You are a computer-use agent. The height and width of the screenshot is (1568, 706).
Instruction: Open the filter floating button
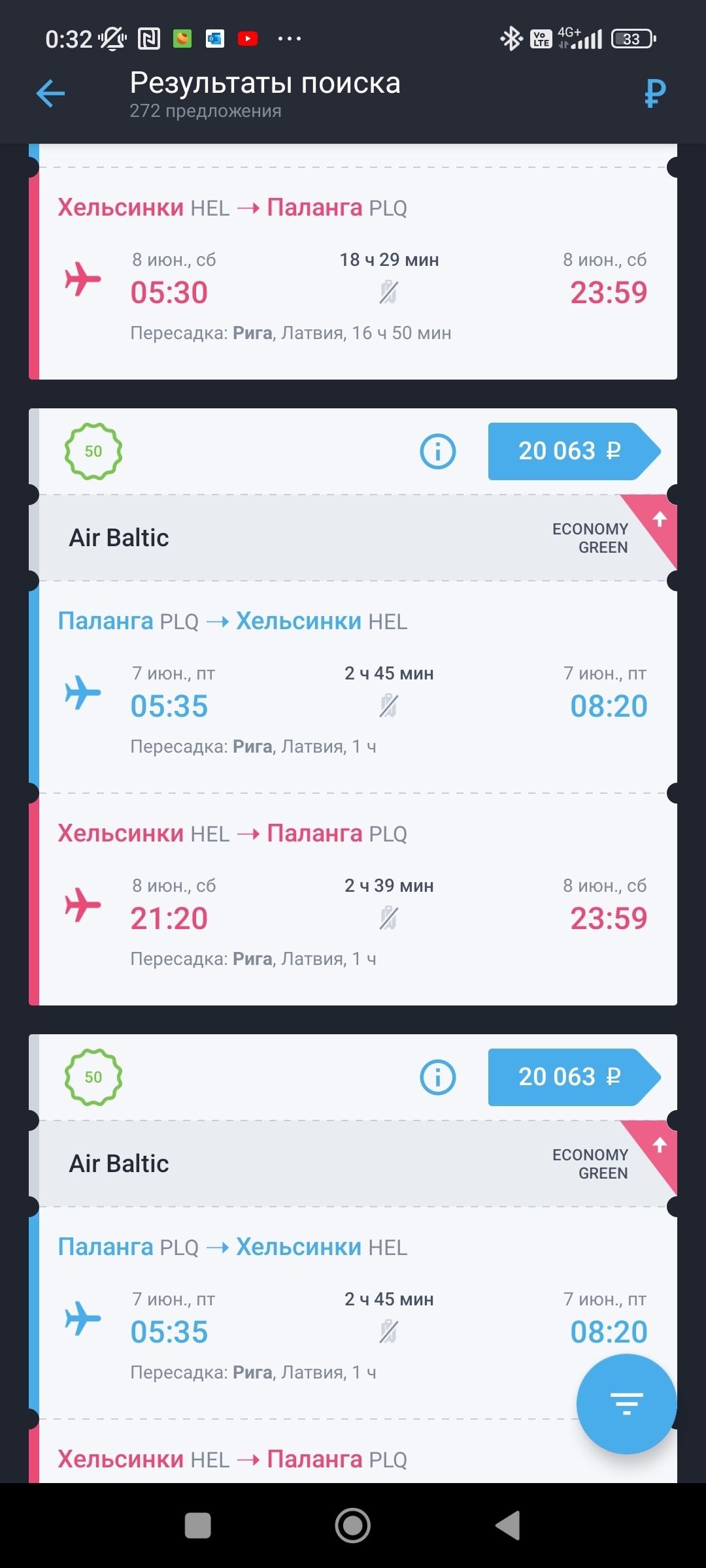tap(626, 1403)
